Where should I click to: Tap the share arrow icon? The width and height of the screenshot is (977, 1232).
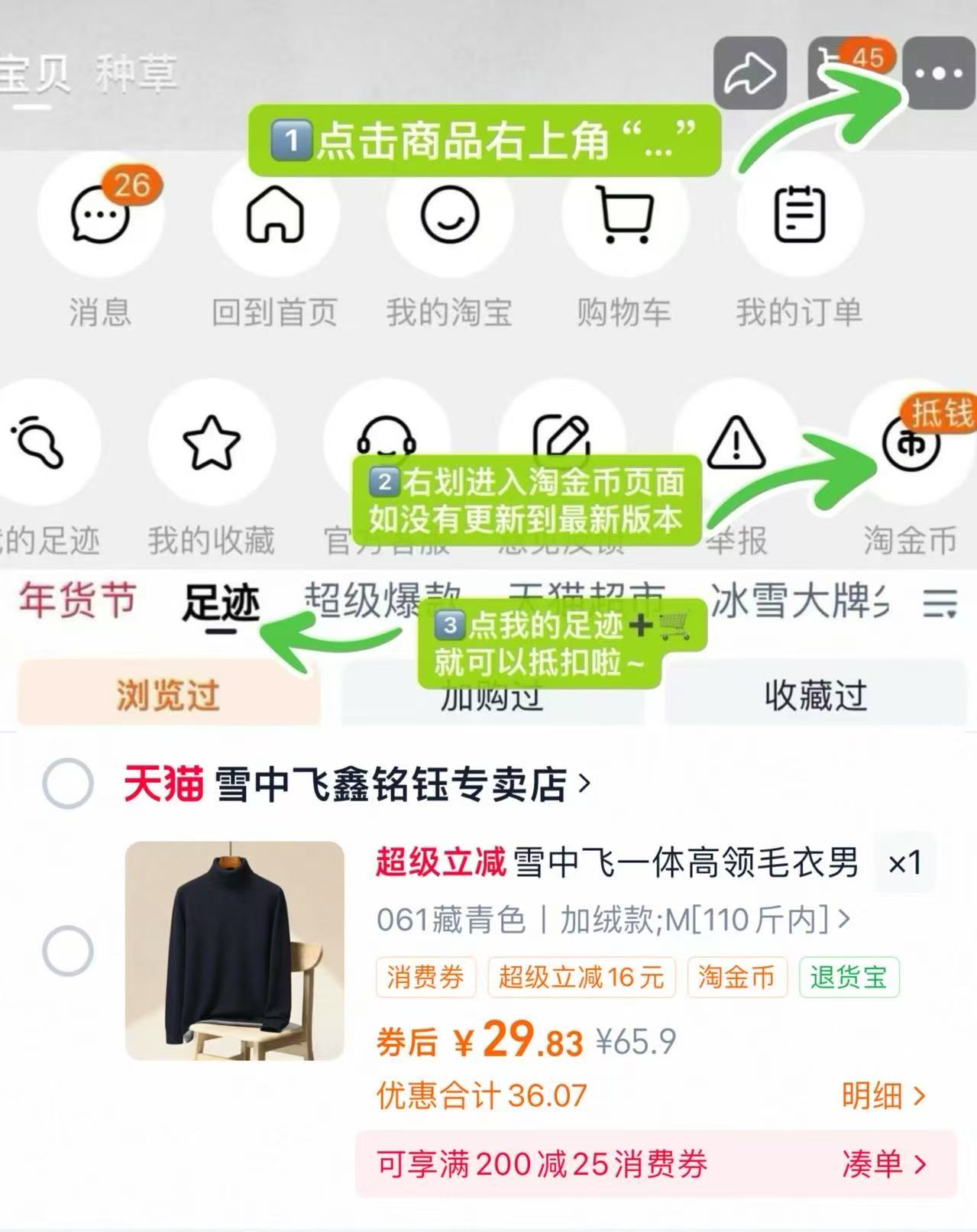click(751, 71)
